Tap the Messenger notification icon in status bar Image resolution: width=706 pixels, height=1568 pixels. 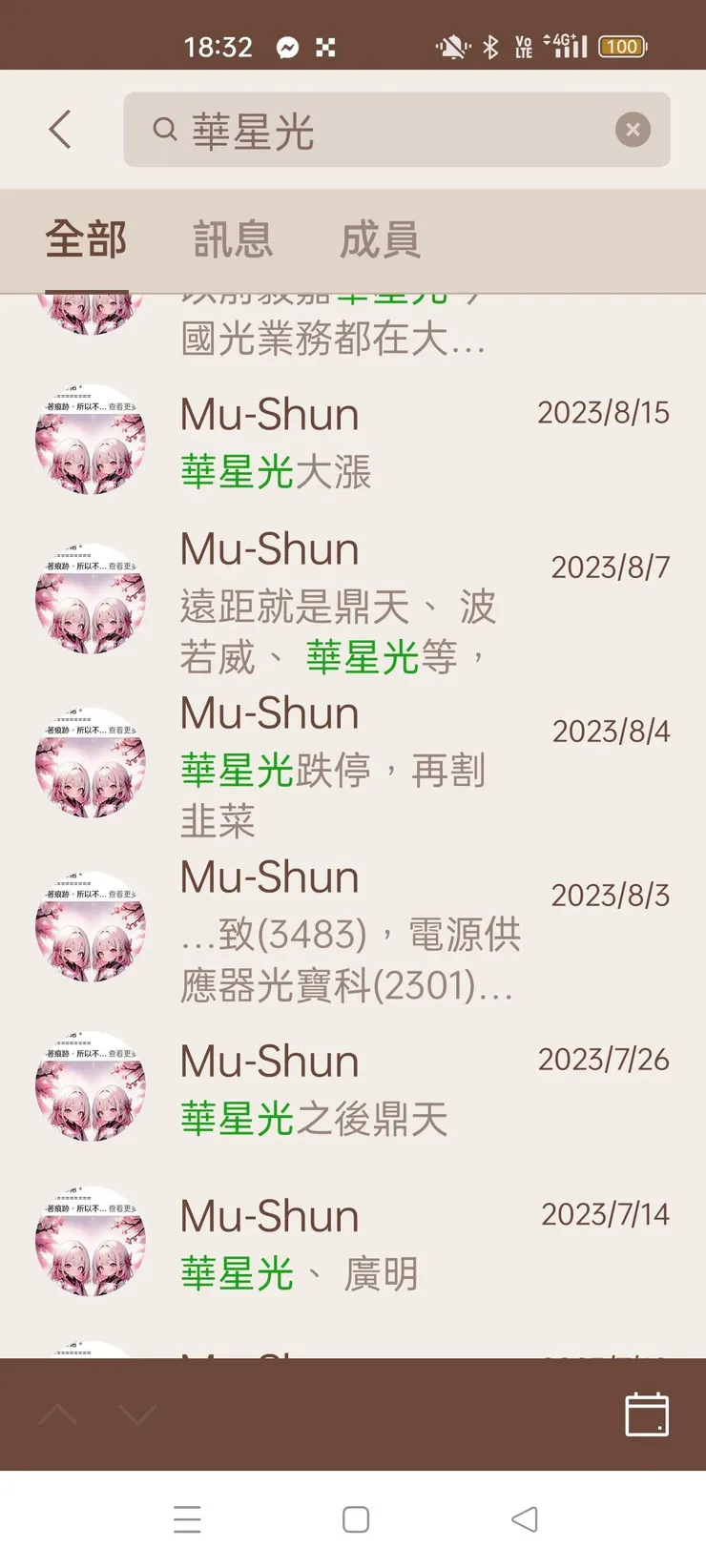coord(287,46)
